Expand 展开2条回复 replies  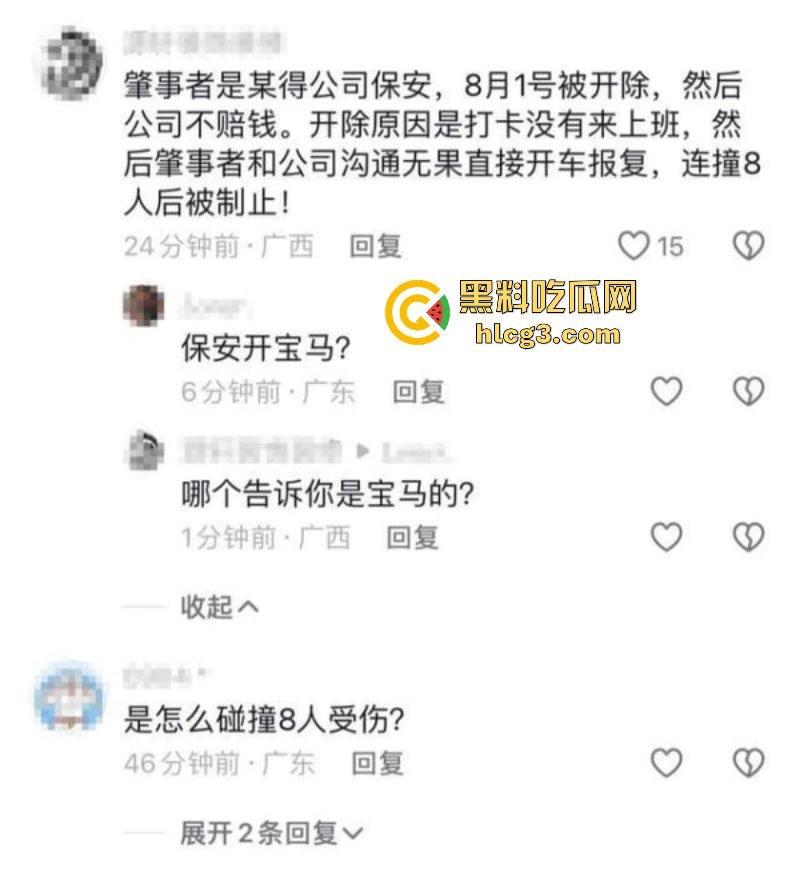click(270, 833)
